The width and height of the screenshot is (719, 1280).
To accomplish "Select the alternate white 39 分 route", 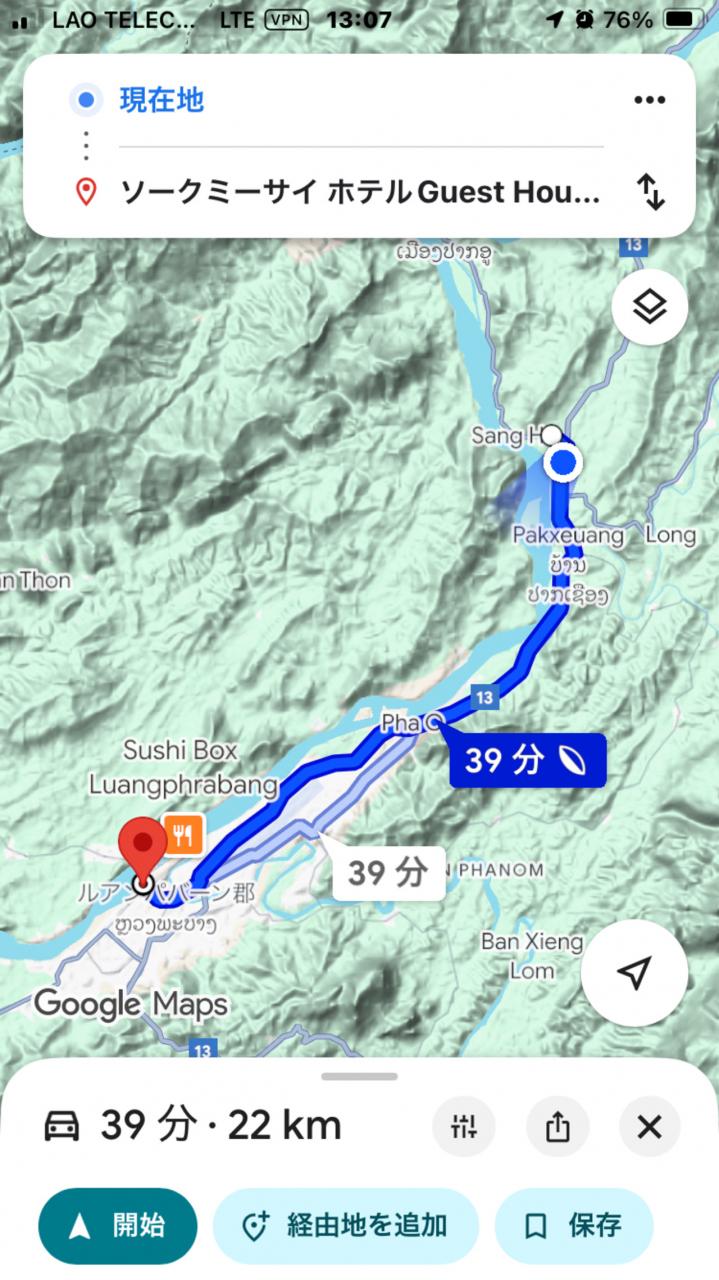I will [x=387, y=873].
